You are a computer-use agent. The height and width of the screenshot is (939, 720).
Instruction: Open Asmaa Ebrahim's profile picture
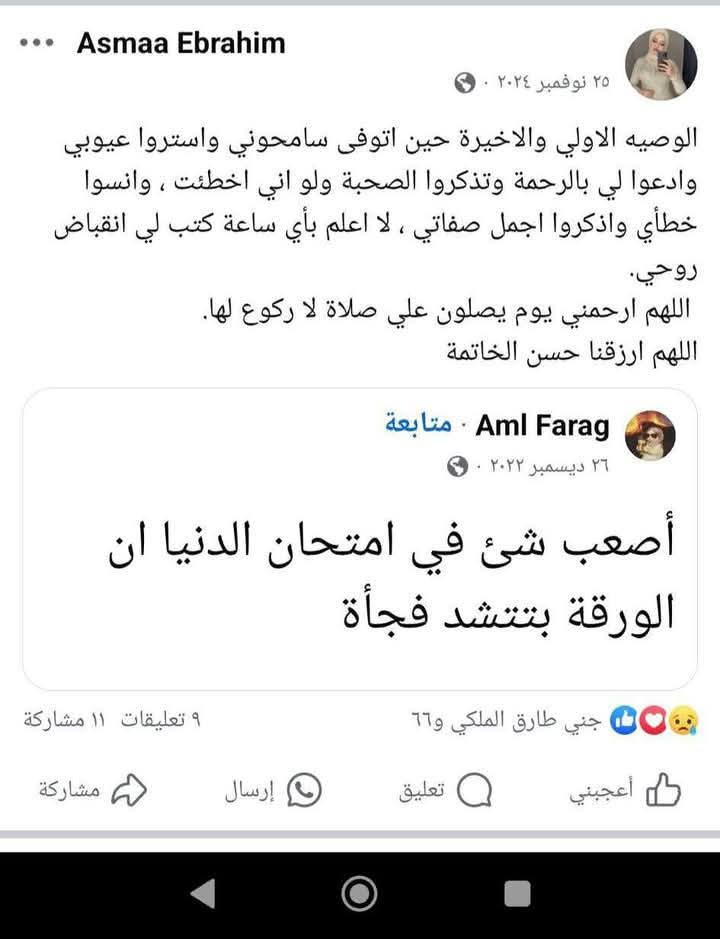(661, 63)
